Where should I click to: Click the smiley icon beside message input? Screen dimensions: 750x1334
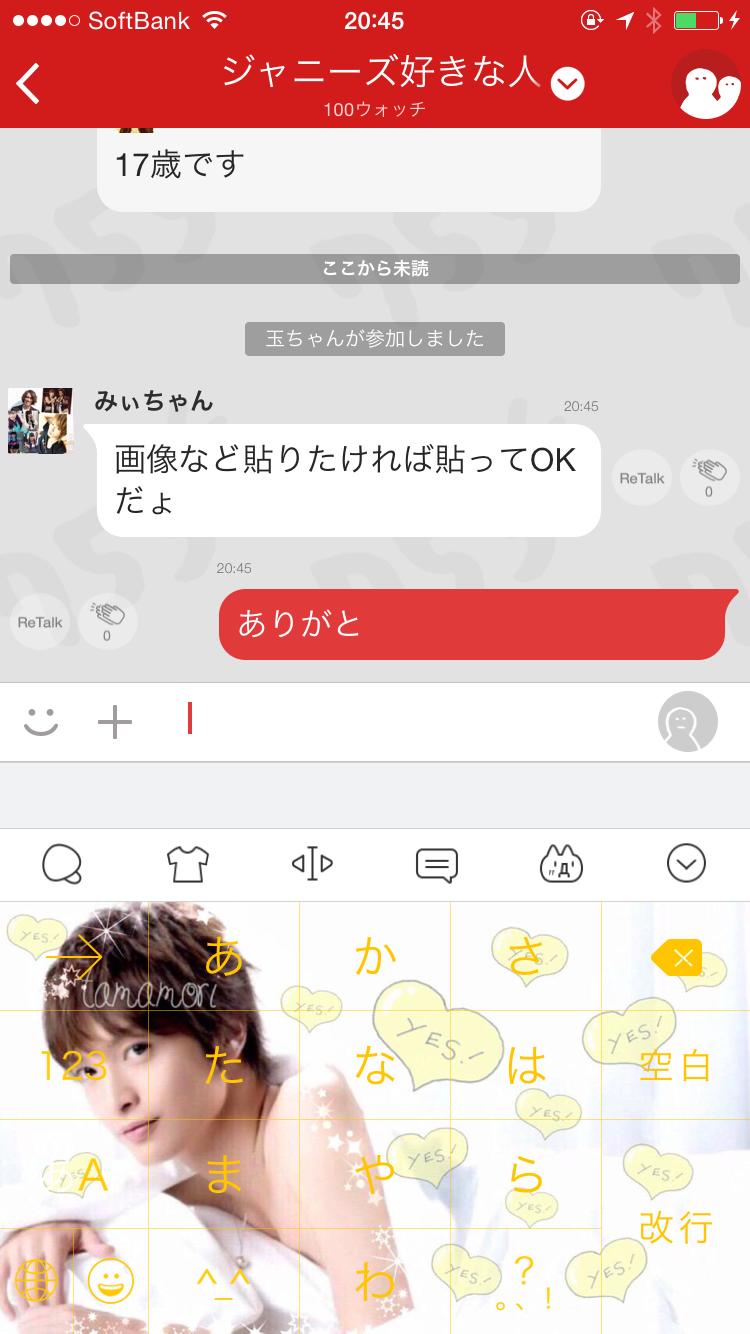(x=42, y=722)
